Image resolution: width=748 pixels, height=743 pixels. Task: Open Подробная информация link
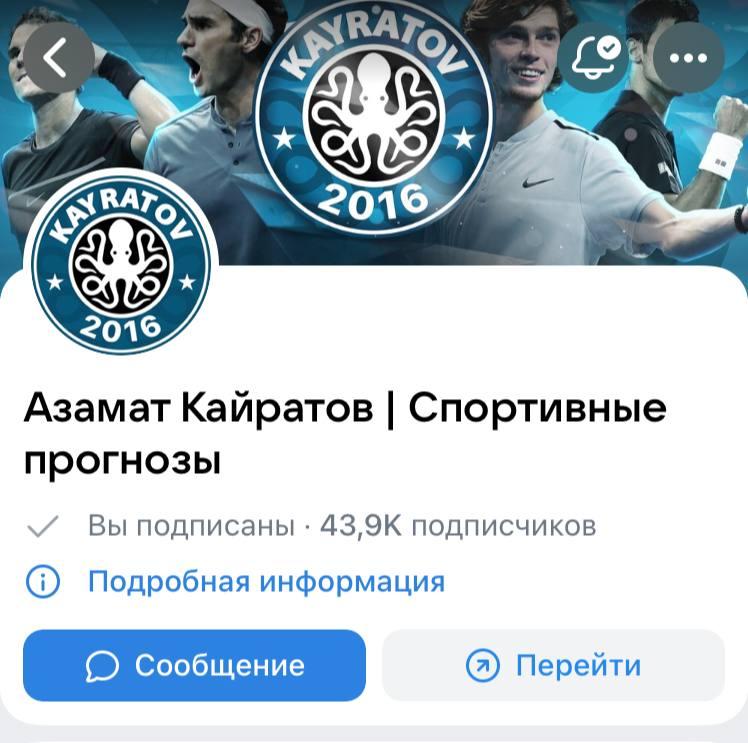(x=266, y=581)
